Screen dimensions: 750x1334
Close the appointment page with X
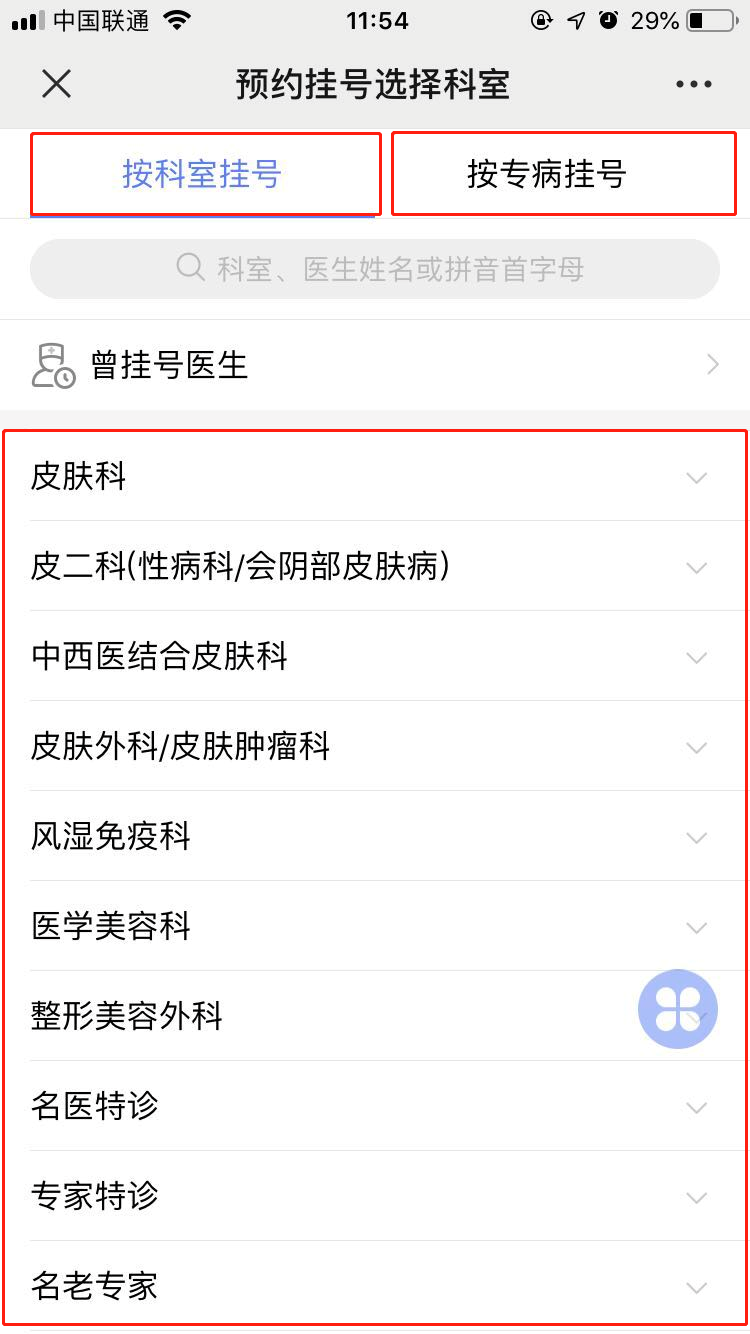click(x=56, y=84)
